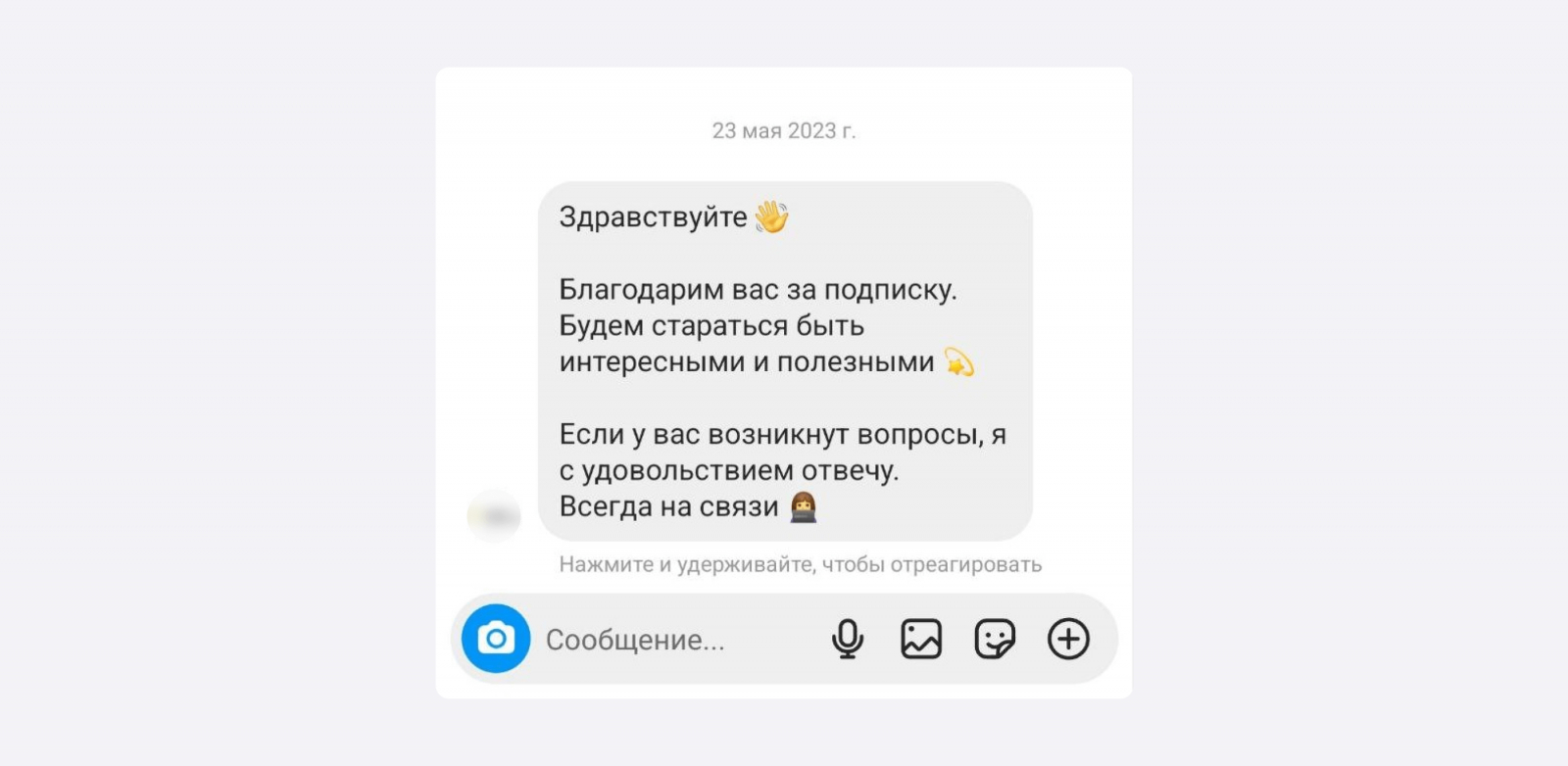1568x766 pixels.
Task: Open the sticker picker icon
Action: pos(995,639)
